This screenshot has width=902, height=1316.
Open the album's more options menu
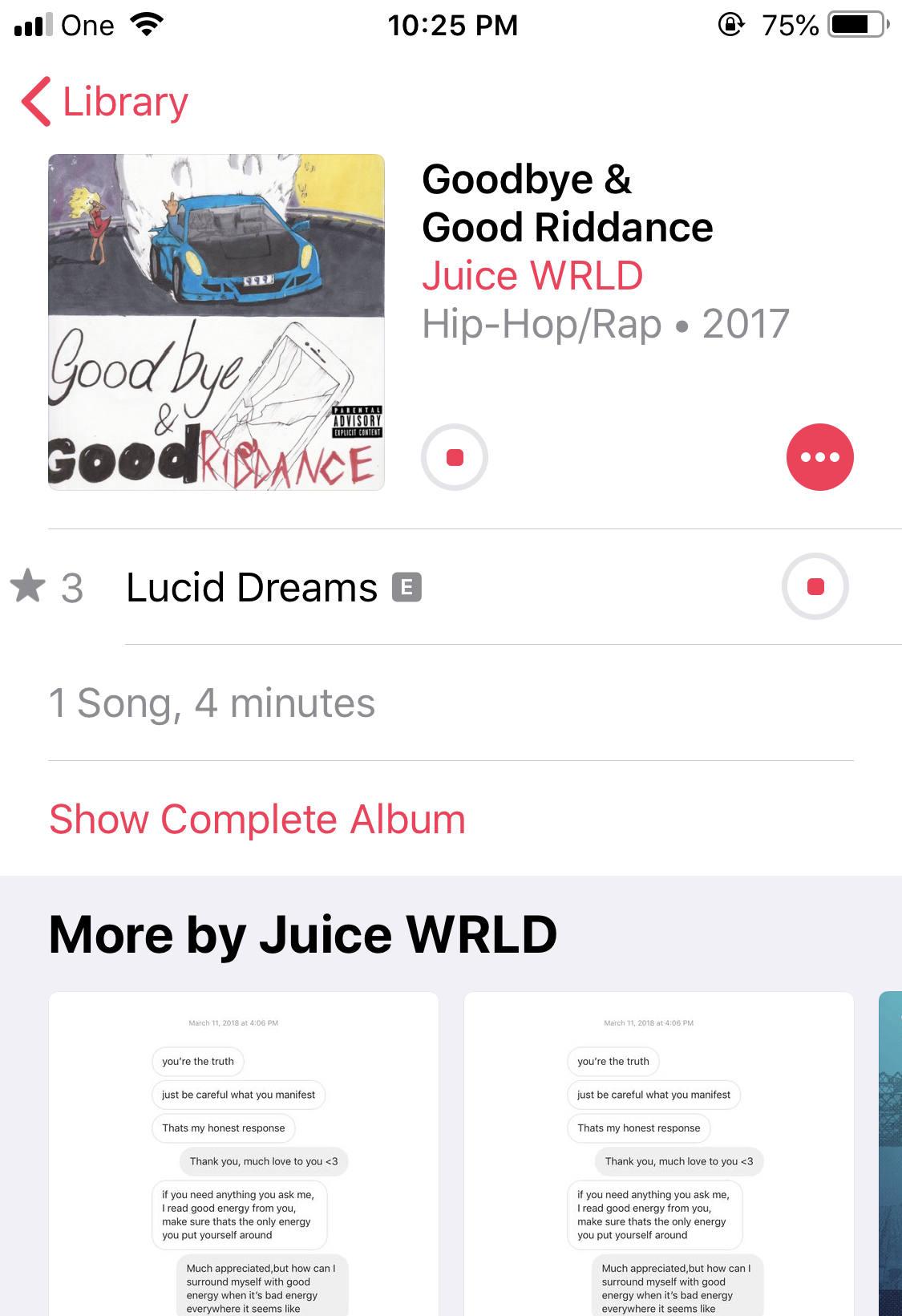(819, 457)
